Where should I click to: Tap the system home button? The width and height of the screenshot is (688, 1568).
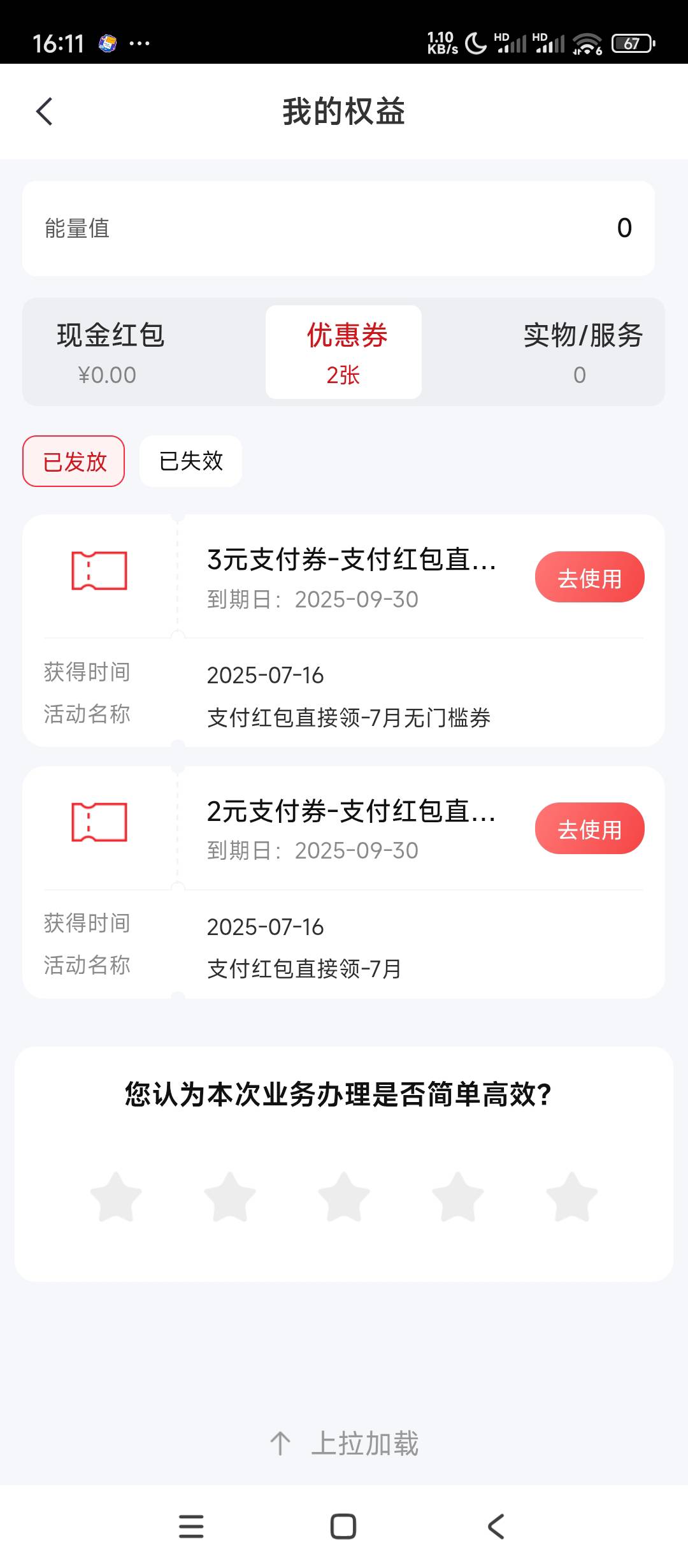(343, 1527)
